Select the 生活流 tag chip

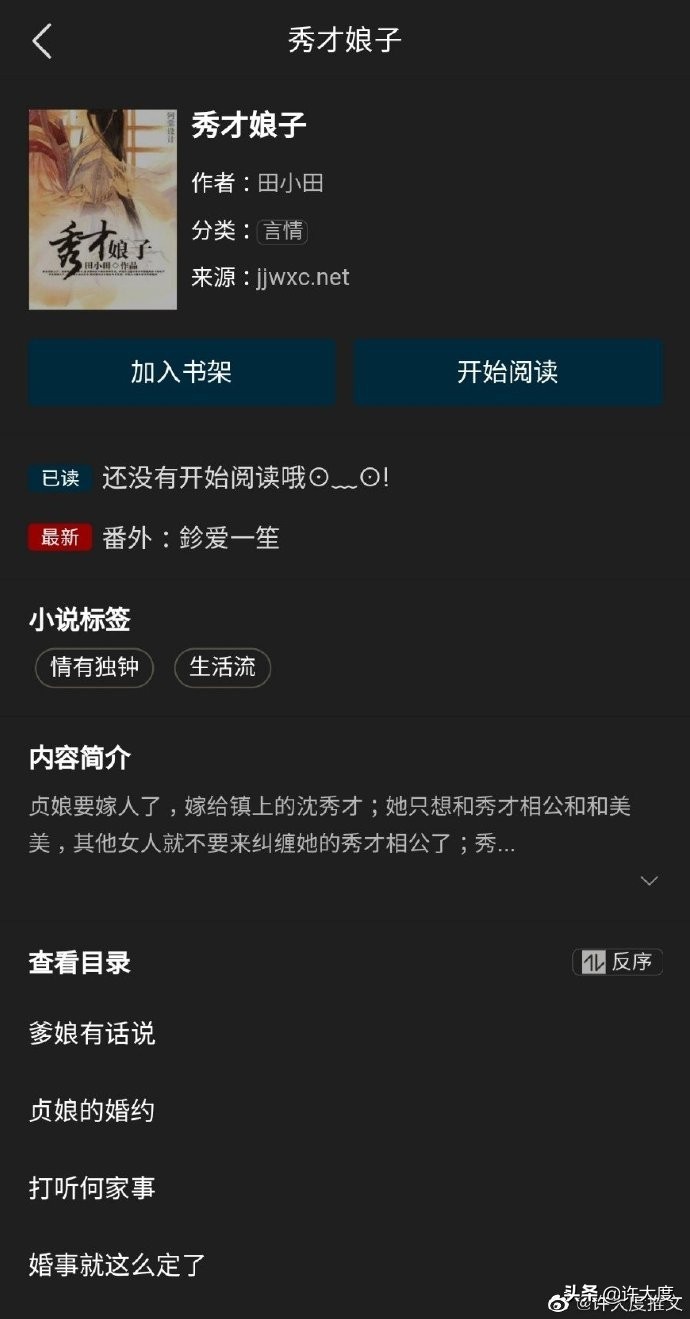pyautogui.click(x=222, y=668)
